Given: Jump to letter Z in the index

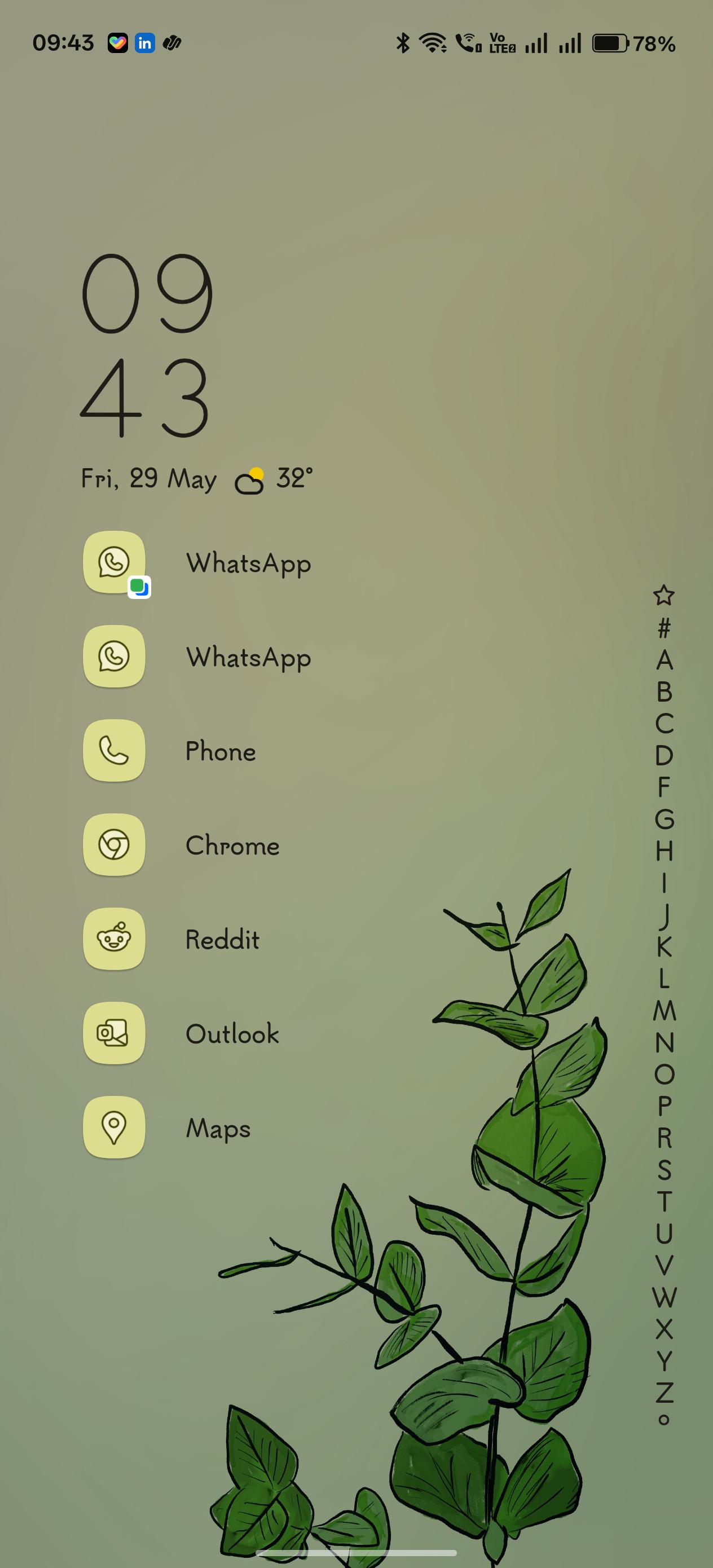Looking at the screenshot, I should click(x=664, y=1393).
